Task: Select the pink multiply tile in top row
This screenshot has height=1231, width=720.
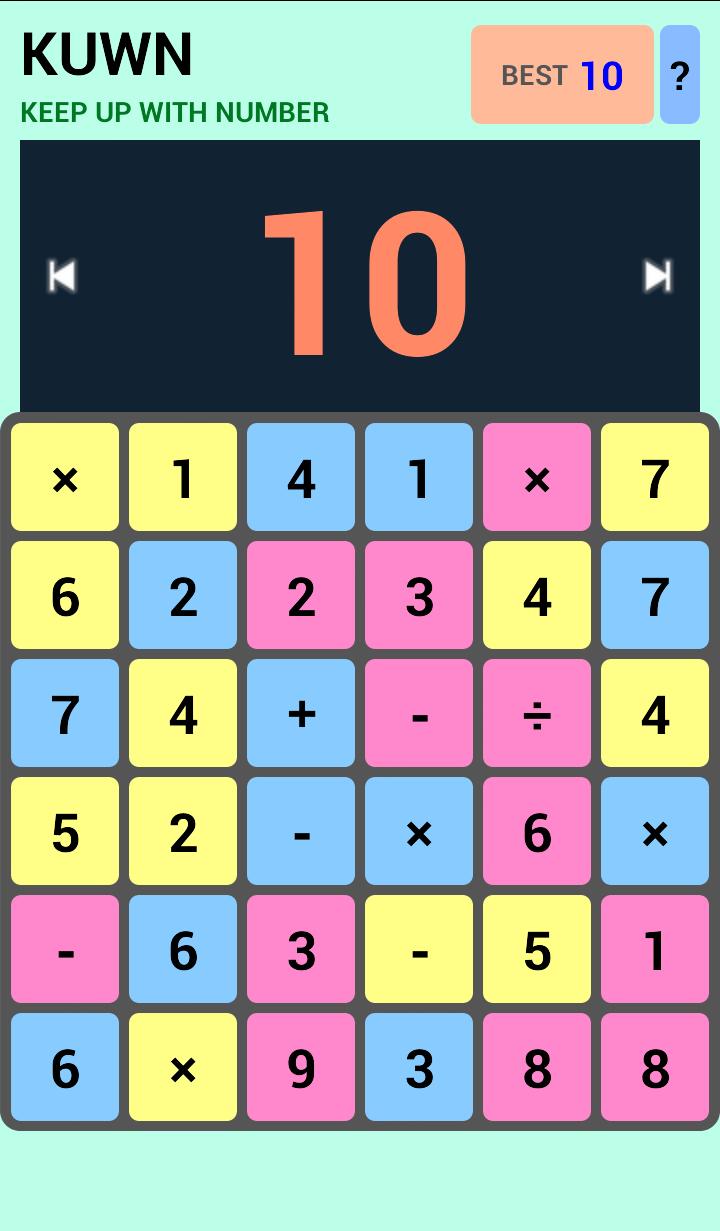Action: (537, 477)
